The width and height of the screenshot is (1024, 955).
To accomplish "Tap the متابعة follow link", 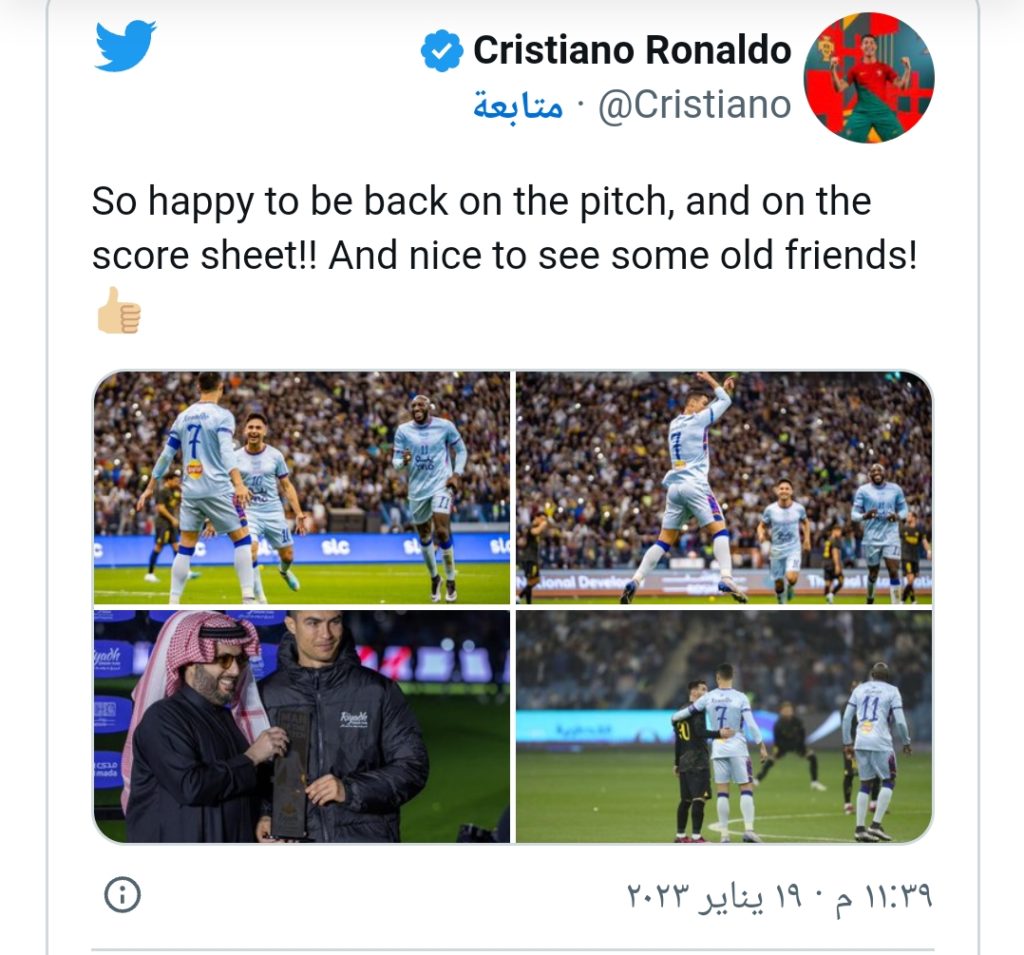I will (x=517, y=106).
